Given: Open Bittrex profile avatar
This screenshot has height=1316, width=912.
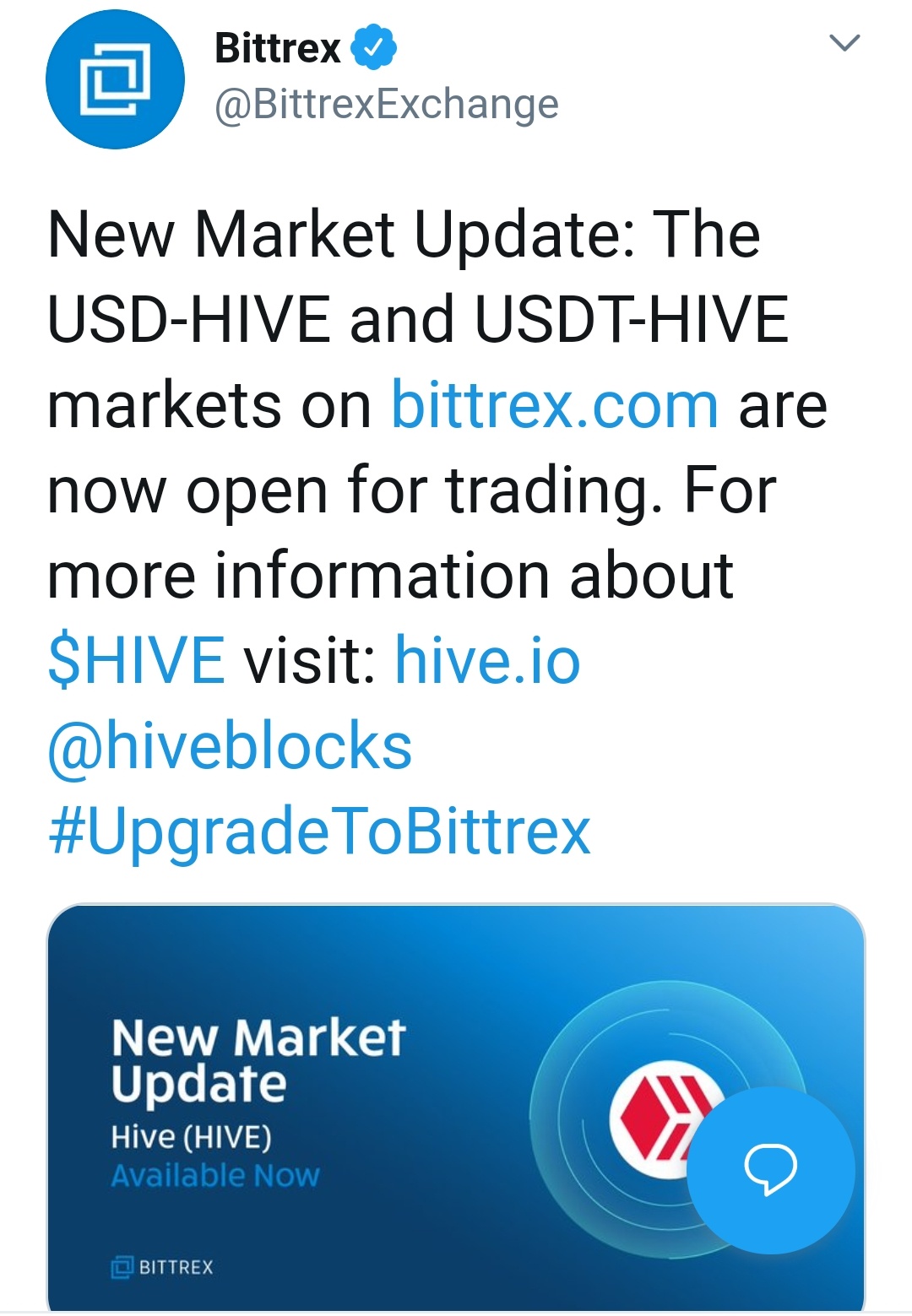Looking at the screenshot, I should pos(115,79).
